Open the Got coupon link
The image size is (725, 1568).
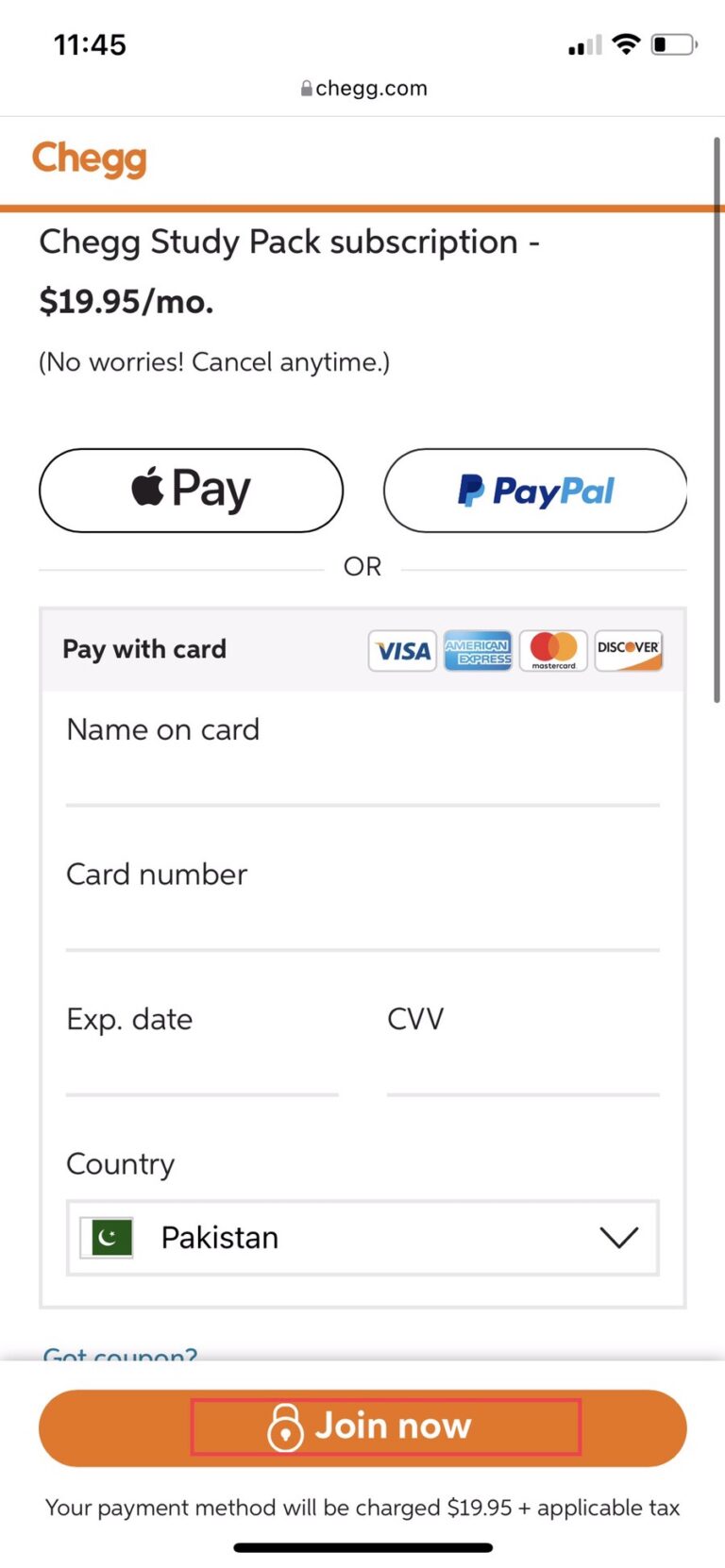tap(121, 1353)
